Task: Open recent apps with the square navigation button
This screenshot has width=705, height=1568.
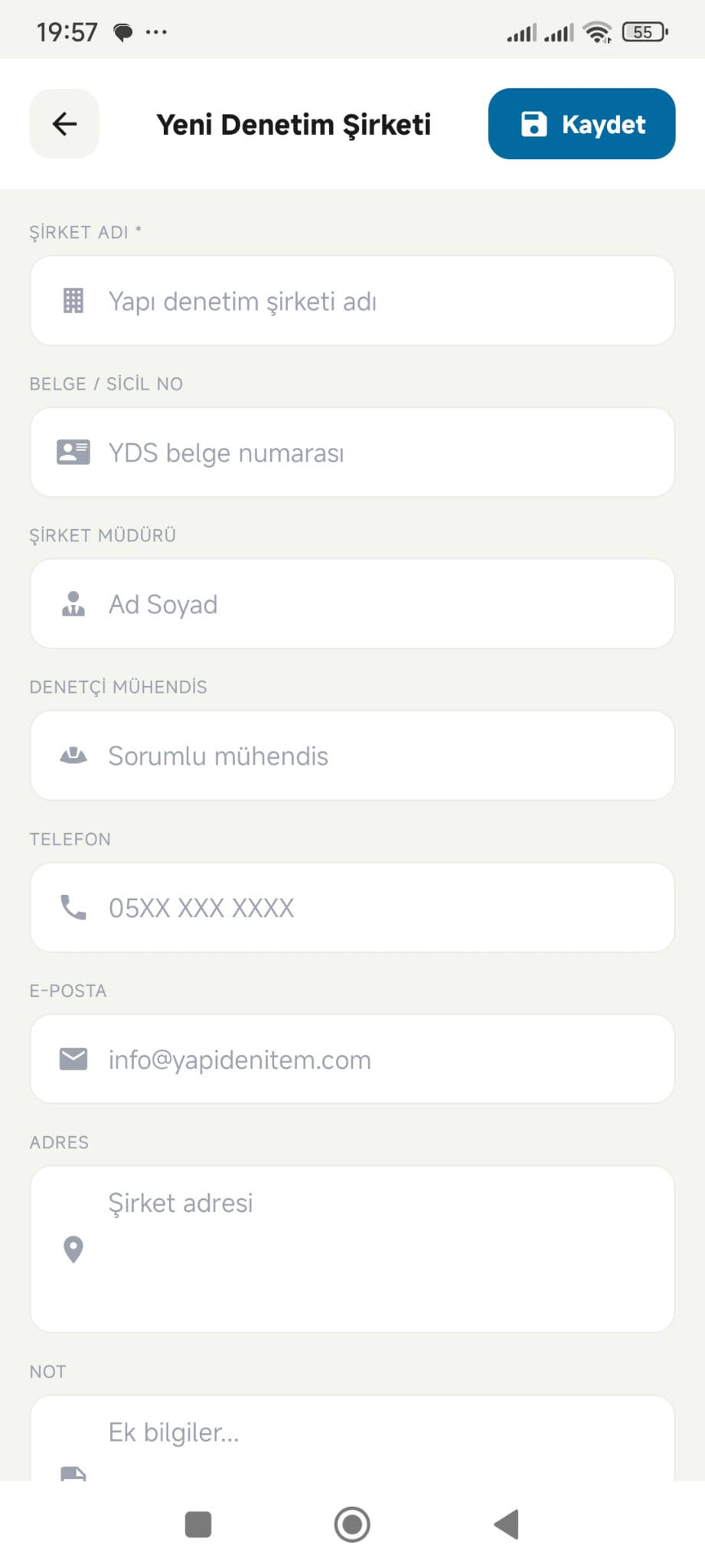Action: tap(197, 1524)
